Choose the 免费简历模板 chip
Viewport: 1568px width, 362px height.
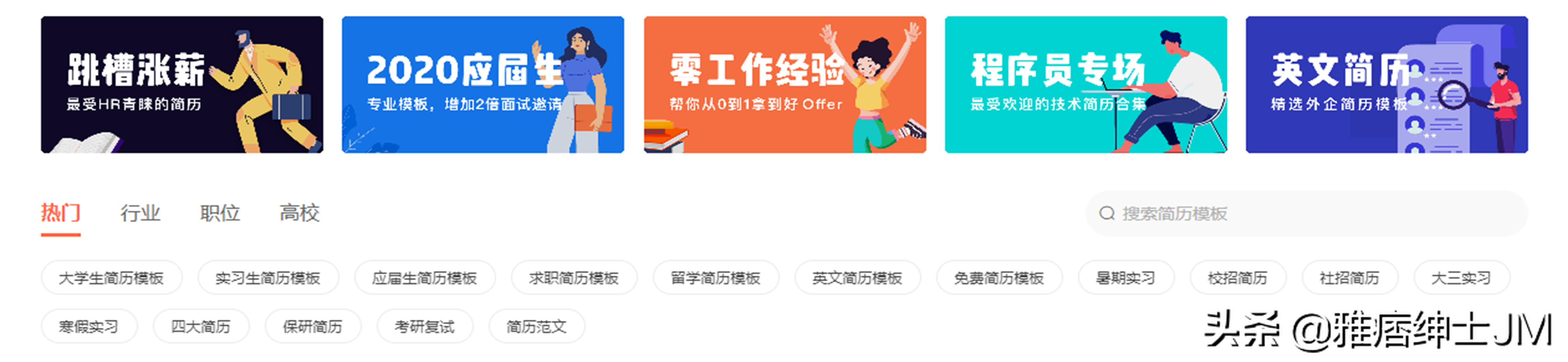point(999,278)
